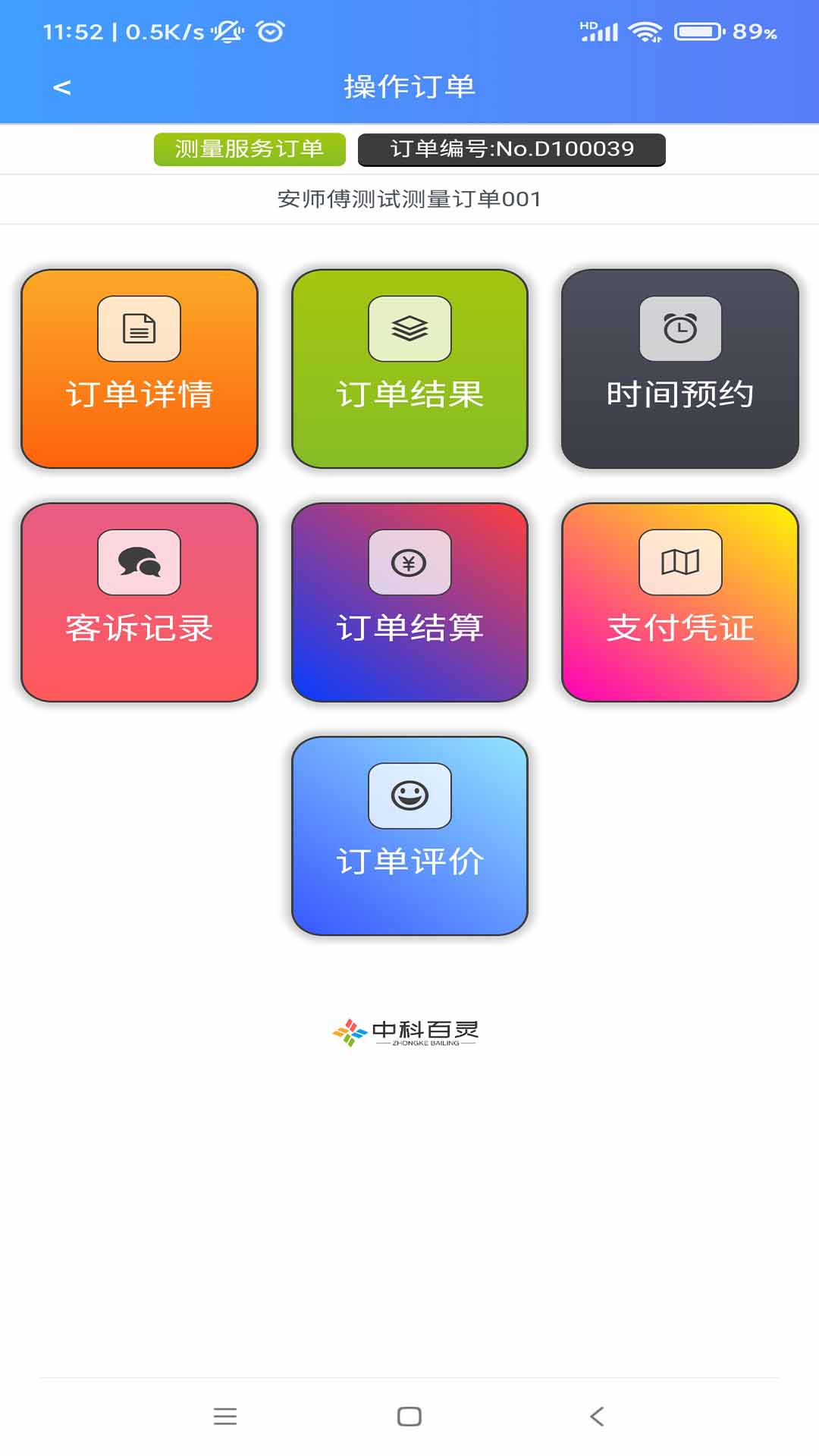The image size is (819, 1456).
Task: Open recent apps from the navigation bar
Action: [225, 1417]
